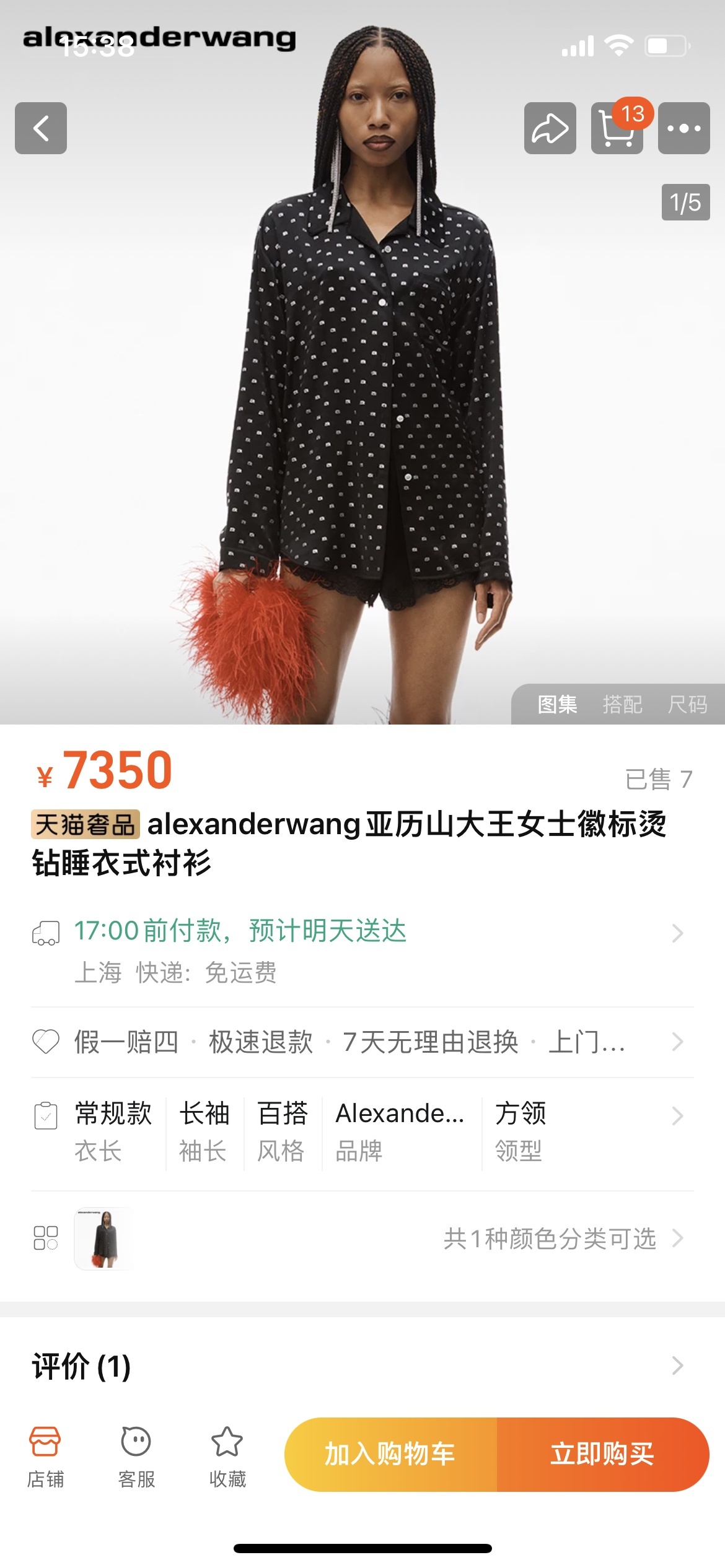The image size is (725, 1568).
Task: Buy now with 立即购买
Action: click(602, 1454)
